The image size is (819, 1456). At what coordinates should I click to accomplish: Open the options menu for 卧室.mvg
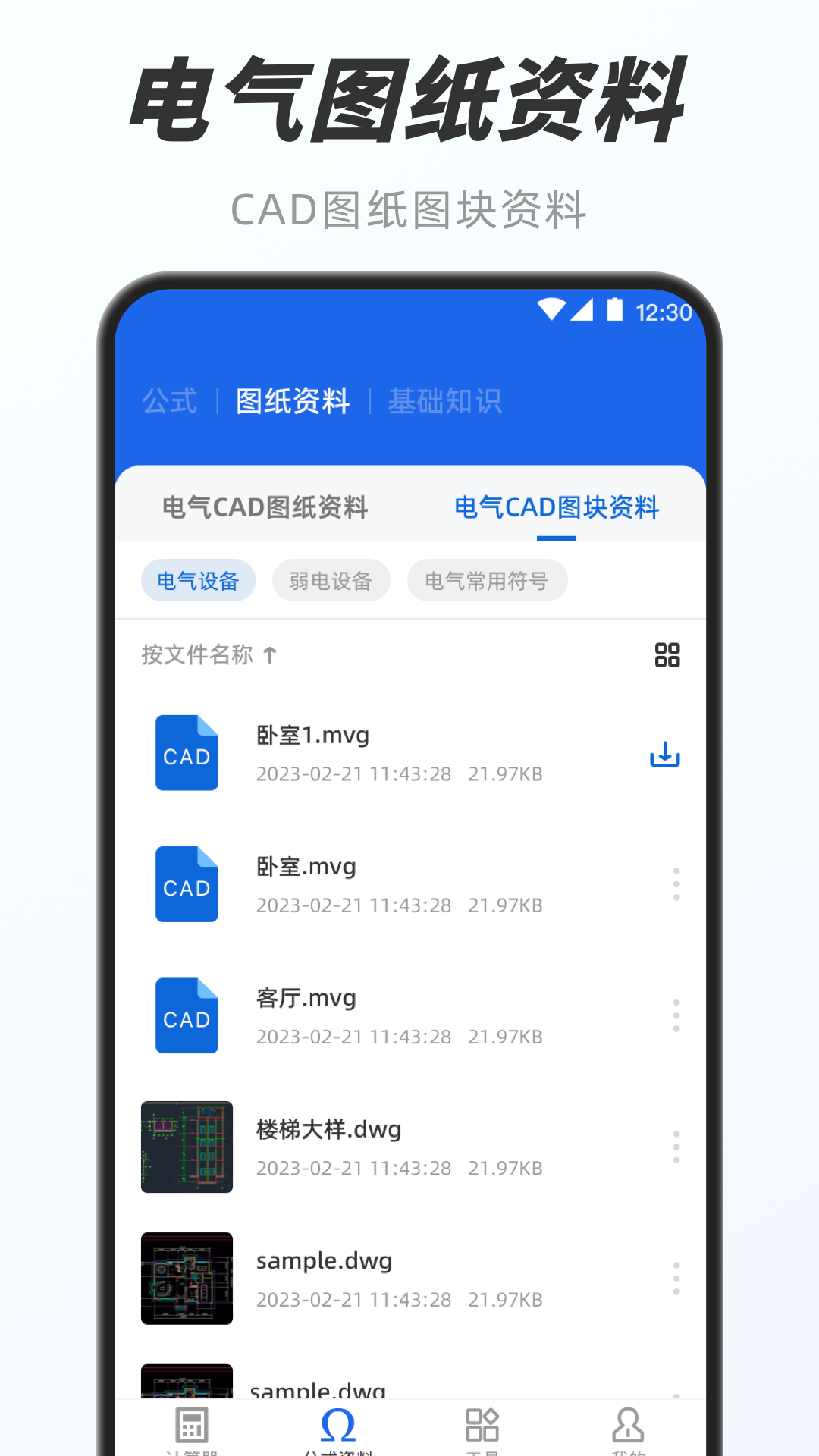tap(676, 884)
